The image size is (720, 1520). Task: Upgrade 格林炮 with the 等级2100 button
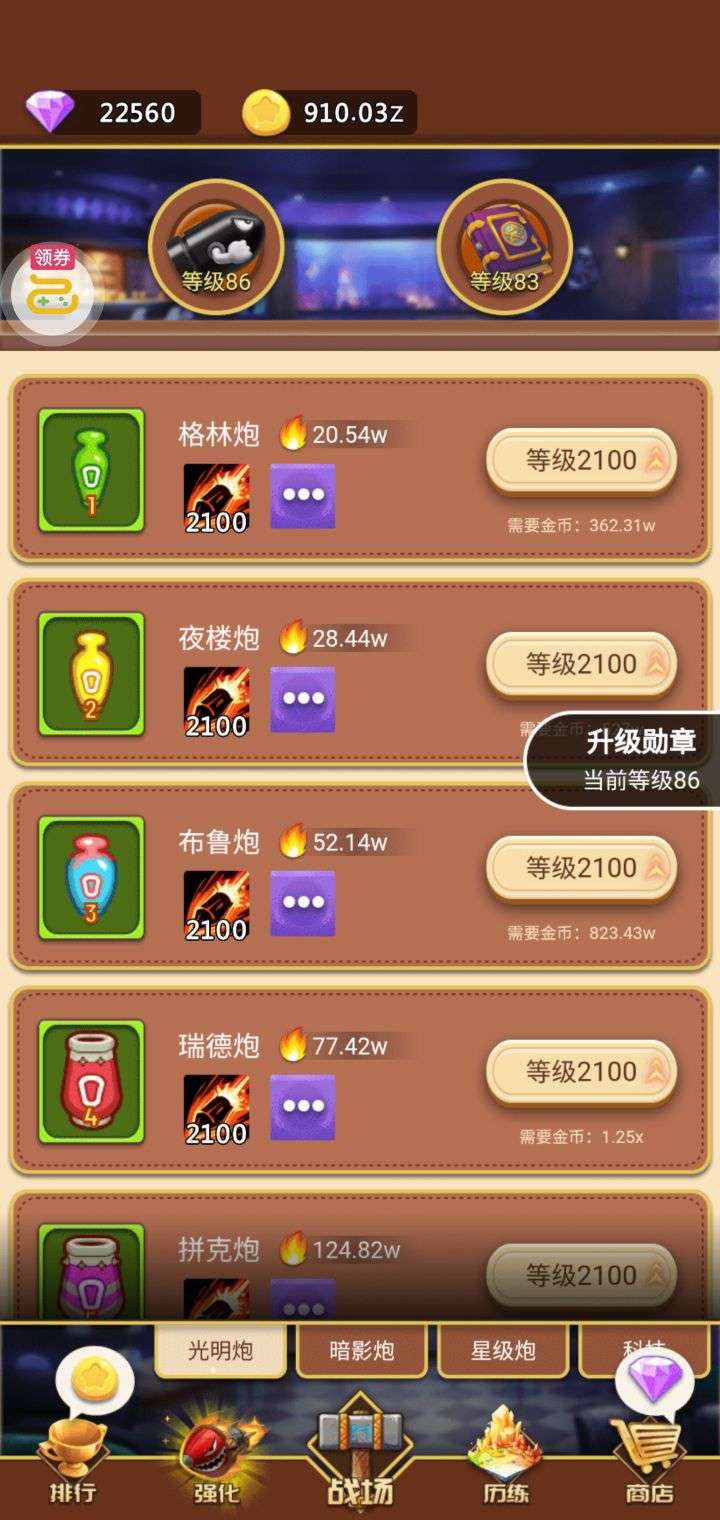[581, 461]
